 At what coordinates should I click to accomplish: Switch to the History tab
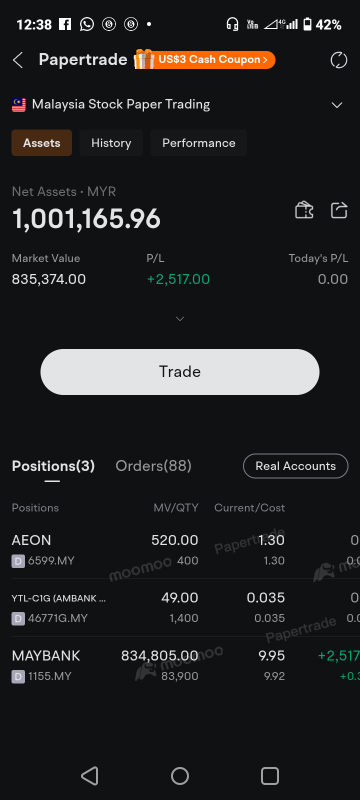click(x=111, y=143)
